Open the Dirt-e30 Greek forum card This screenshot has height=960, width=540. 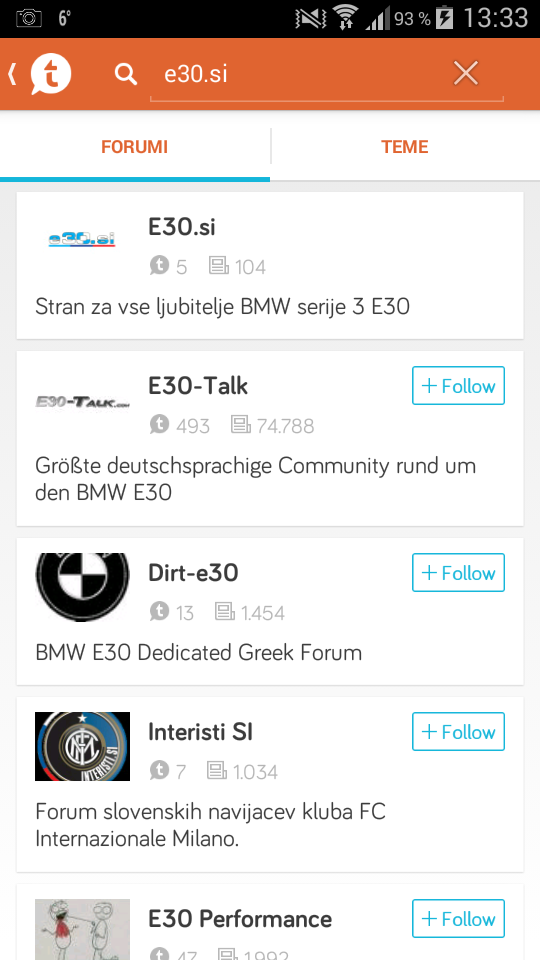(270, 611)
